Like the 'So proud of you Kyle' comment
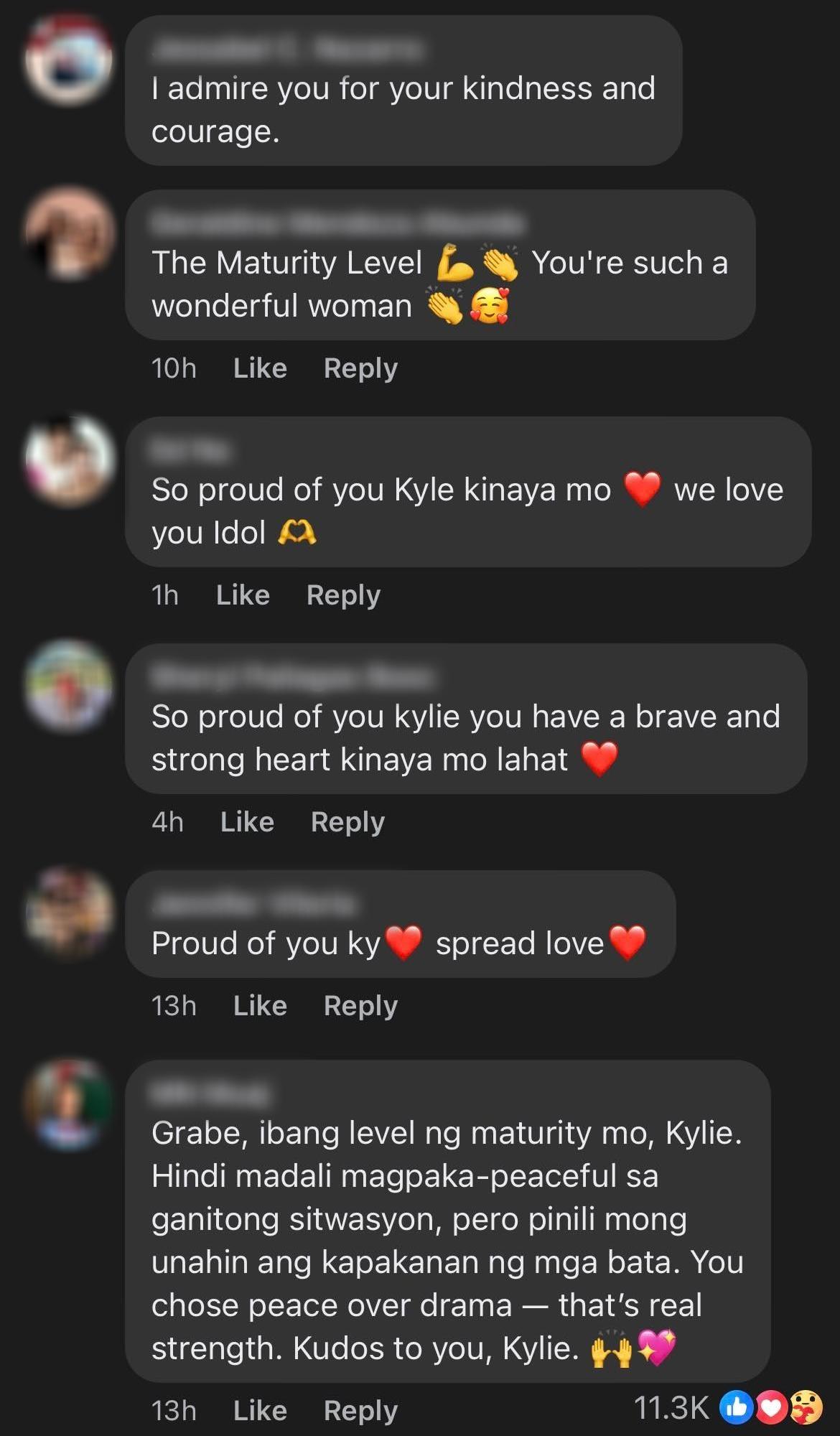Image resolution: width=840 pixels, height=1436 pixels. (x=243, y=595)
